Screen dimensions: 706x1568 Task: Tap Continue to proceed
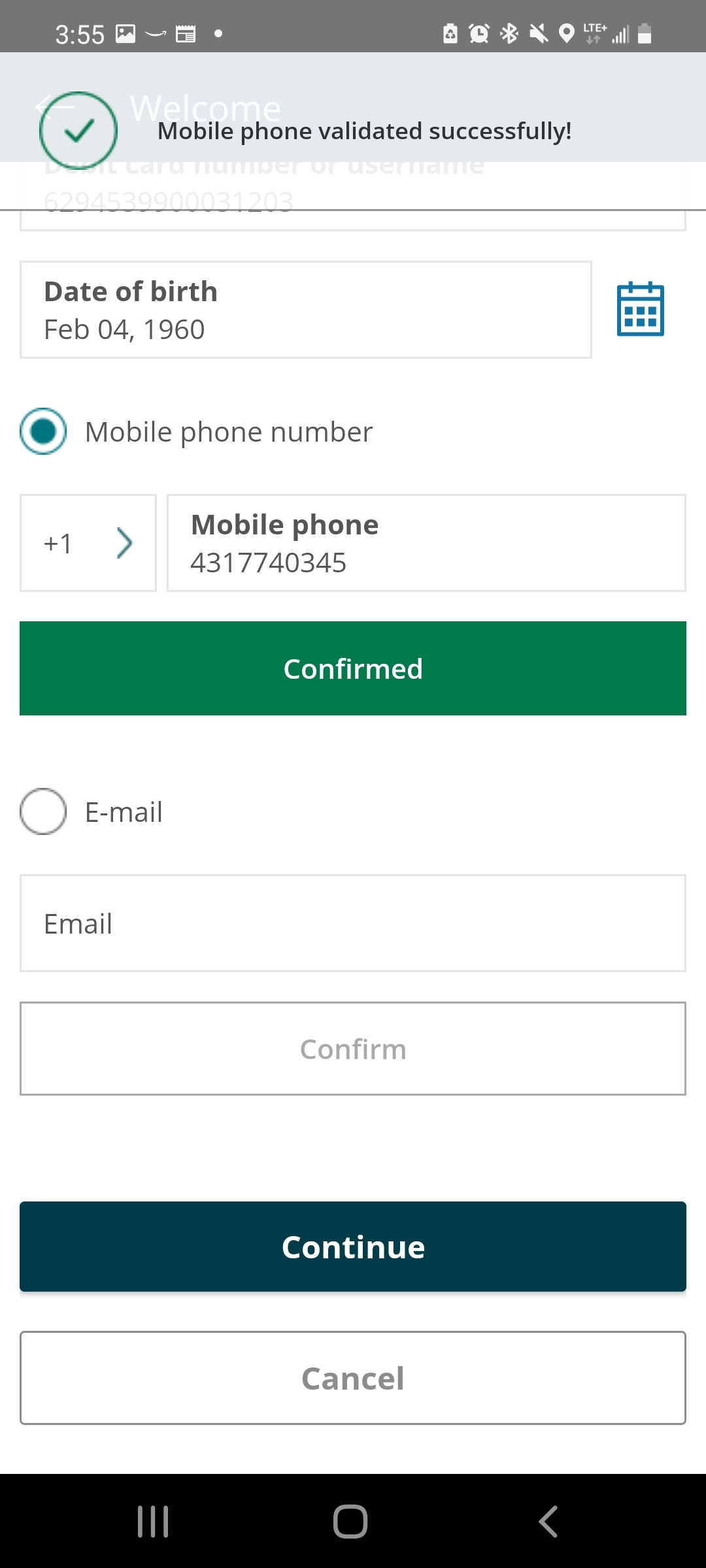[353, 1247]
